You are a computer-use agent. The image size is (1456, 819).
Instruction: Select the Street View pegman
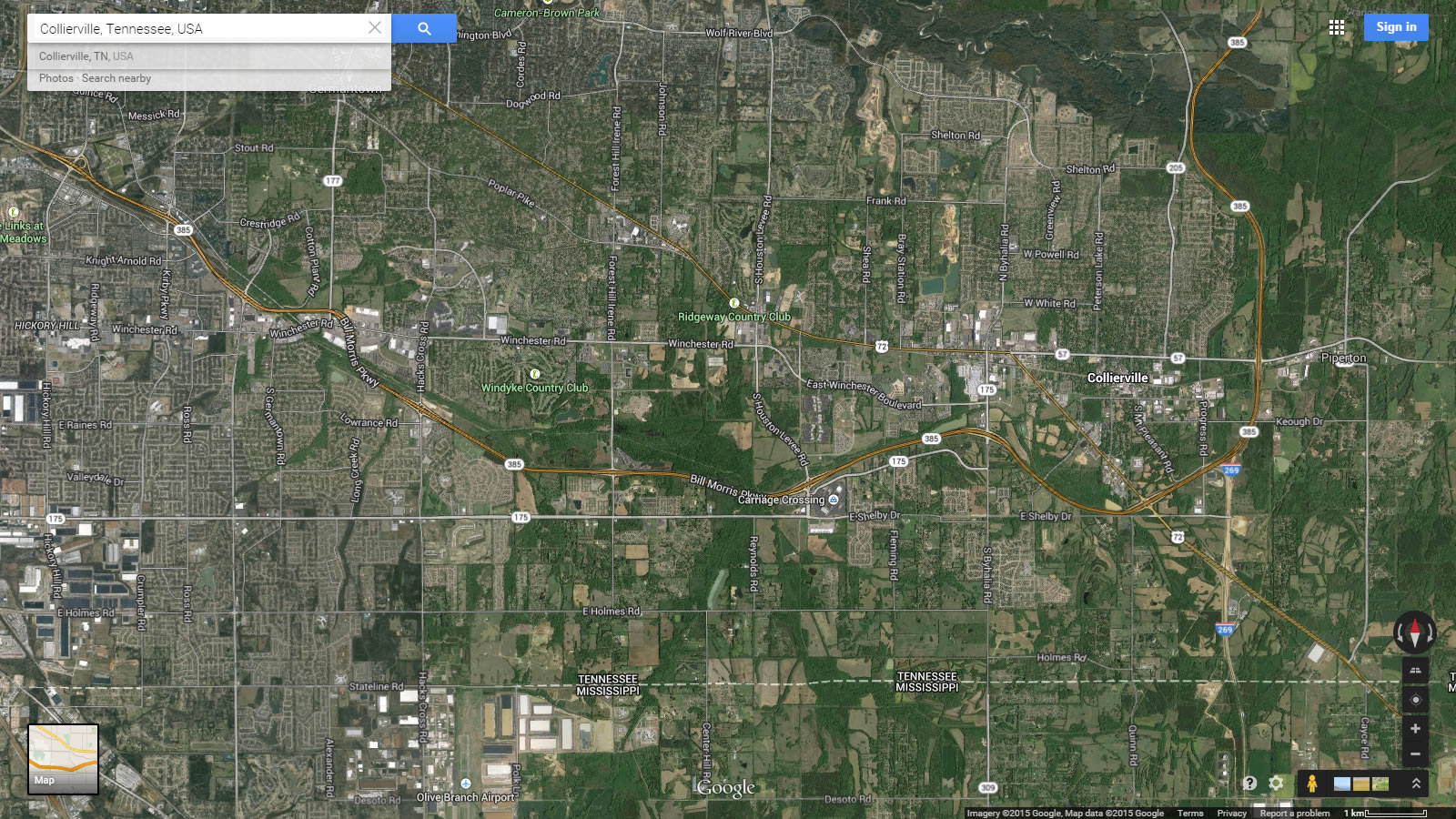pos(1311,784)
